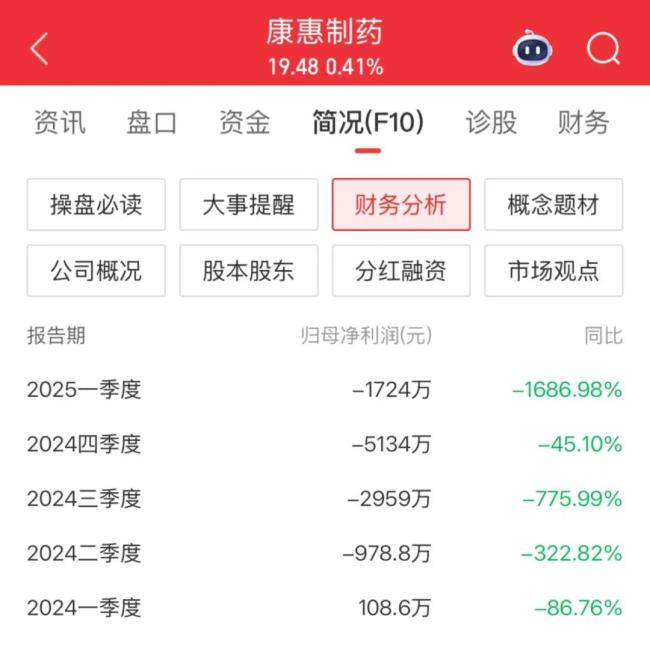Switch to the 盘口 tab
Screen dimensions: 650x646
(x=152, y=123)
